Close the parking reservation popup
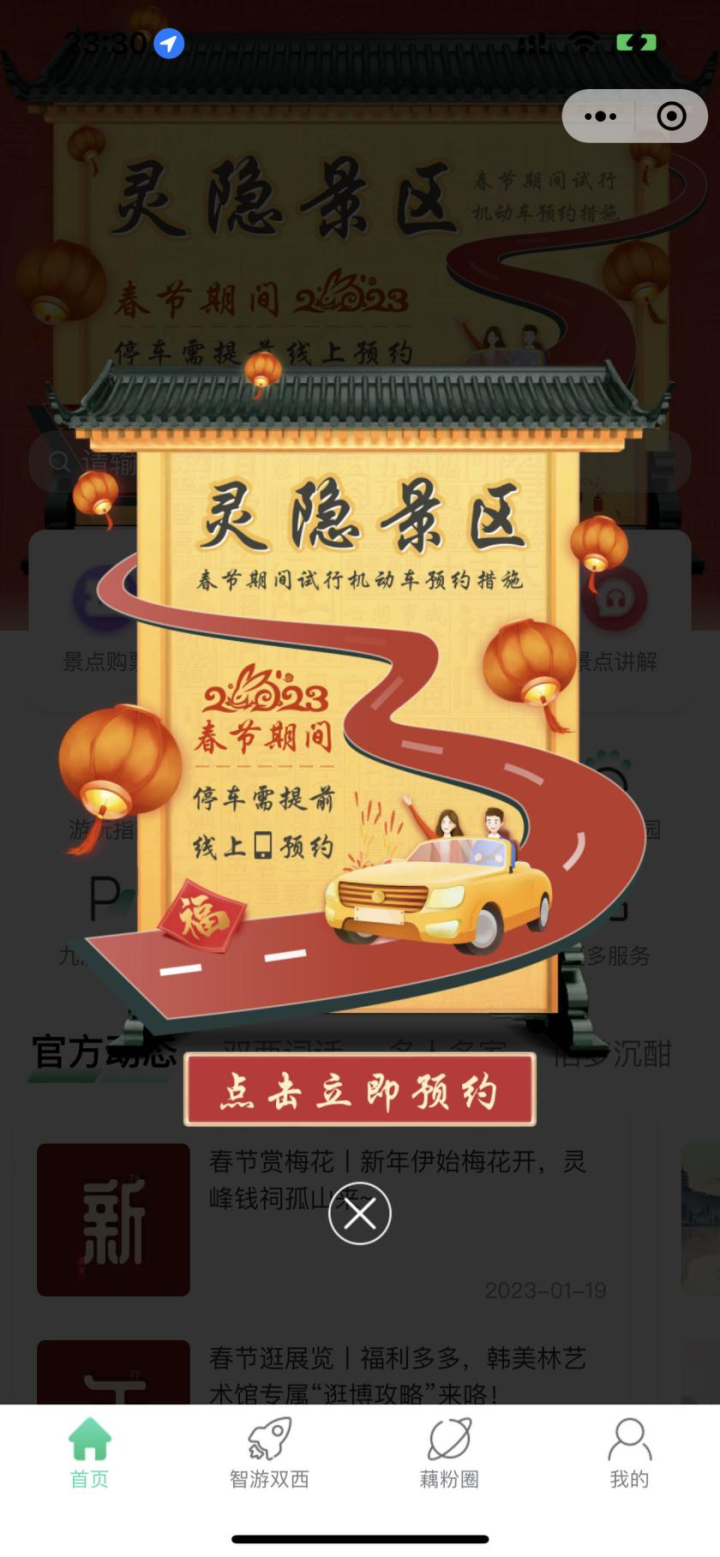 tap(360, 1214)
